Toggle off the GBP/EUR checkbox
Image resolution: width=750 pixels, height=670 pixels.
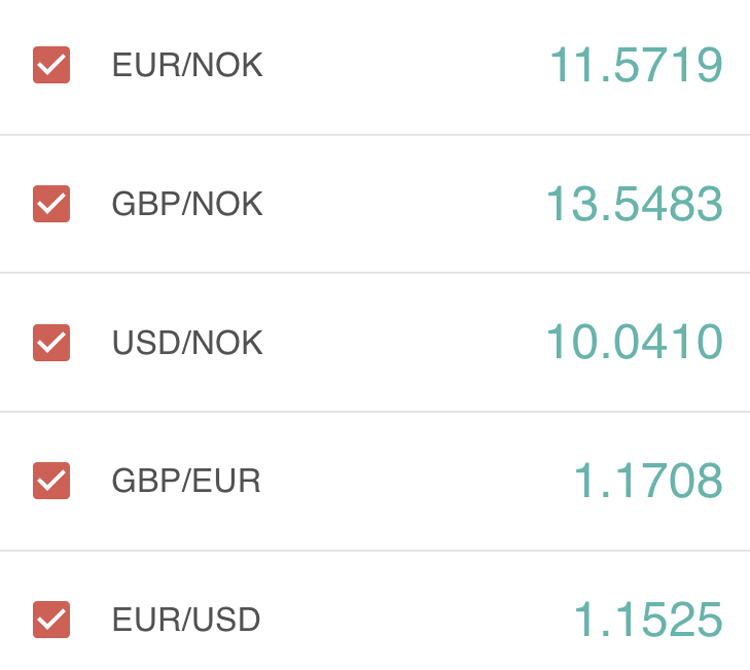52,481
